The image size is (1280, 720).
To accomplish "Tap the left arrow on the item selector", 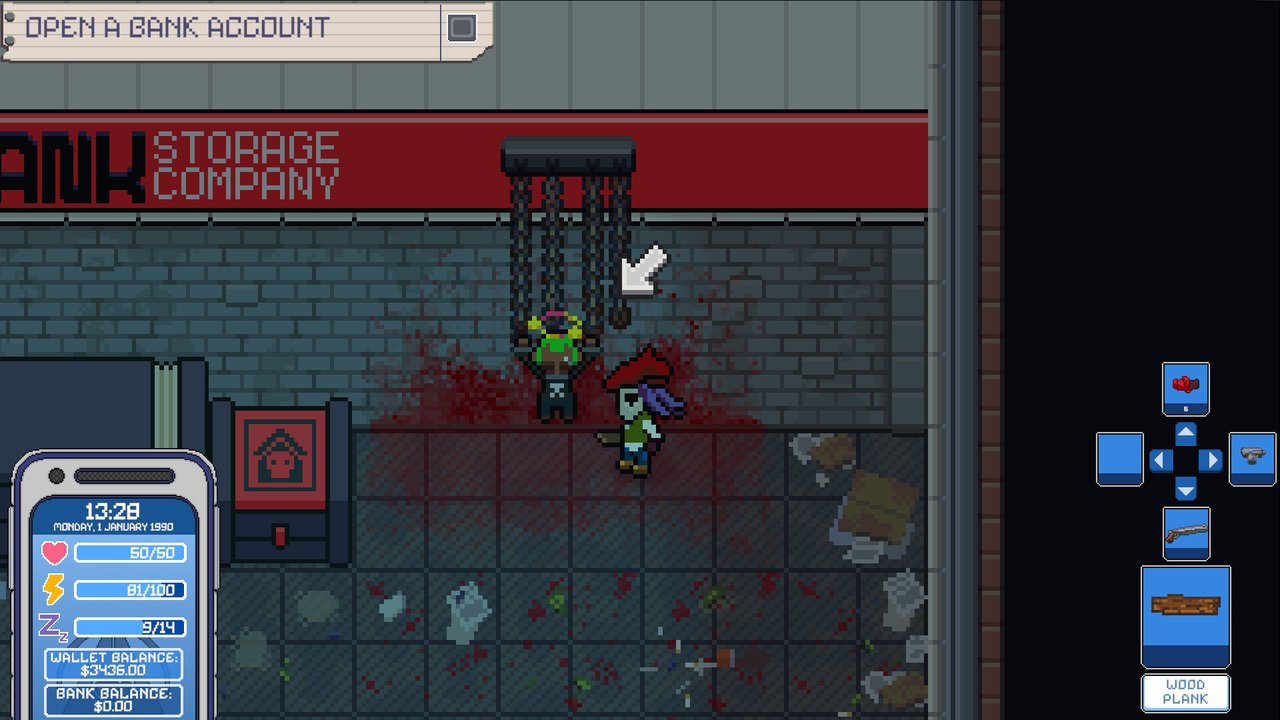I will tap(1159, 460).
